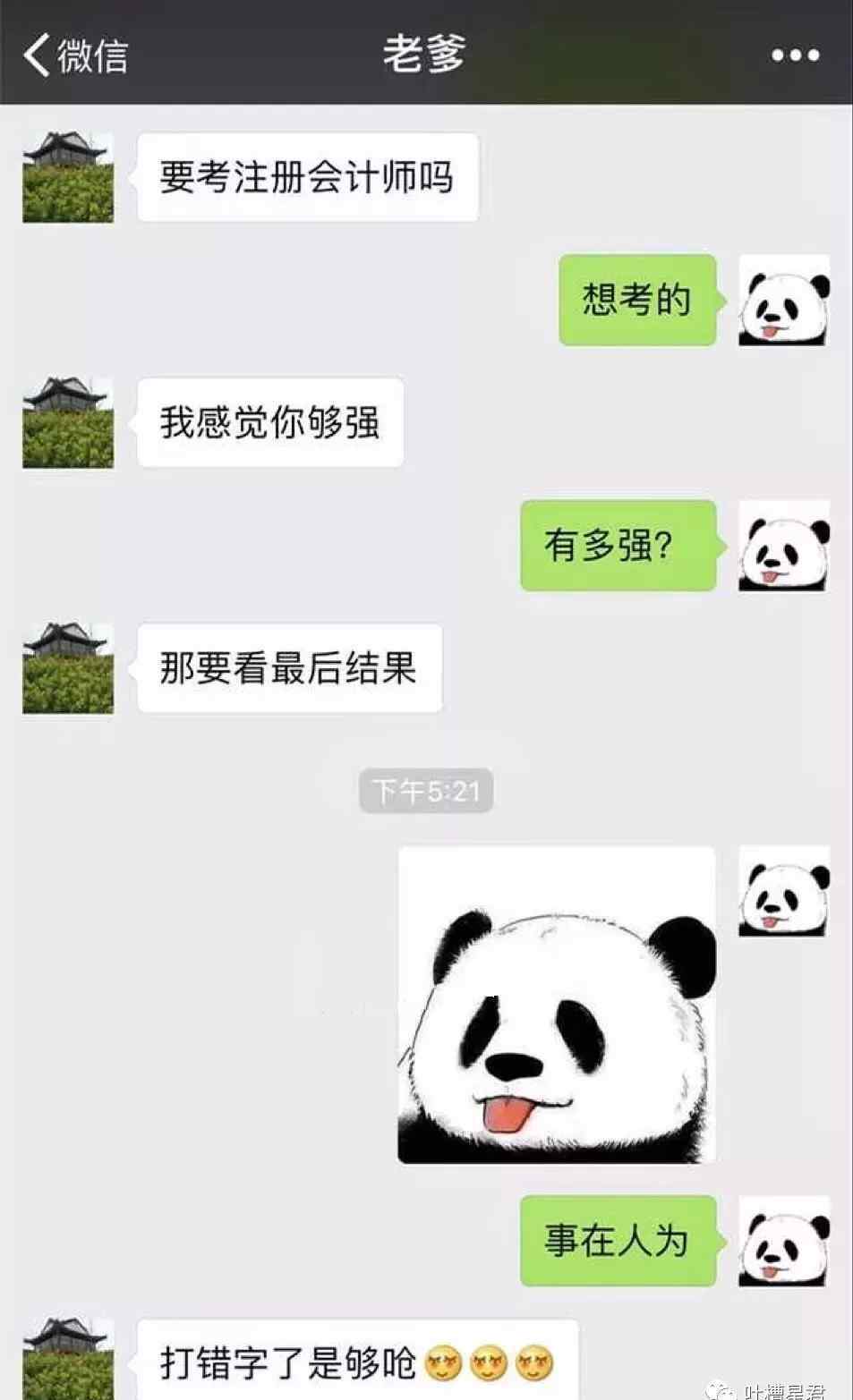Tap dad's avatar next to 要考注册会计师吗
The height and width of the screenshot is (1400, 853).
[x=68, y=178]
